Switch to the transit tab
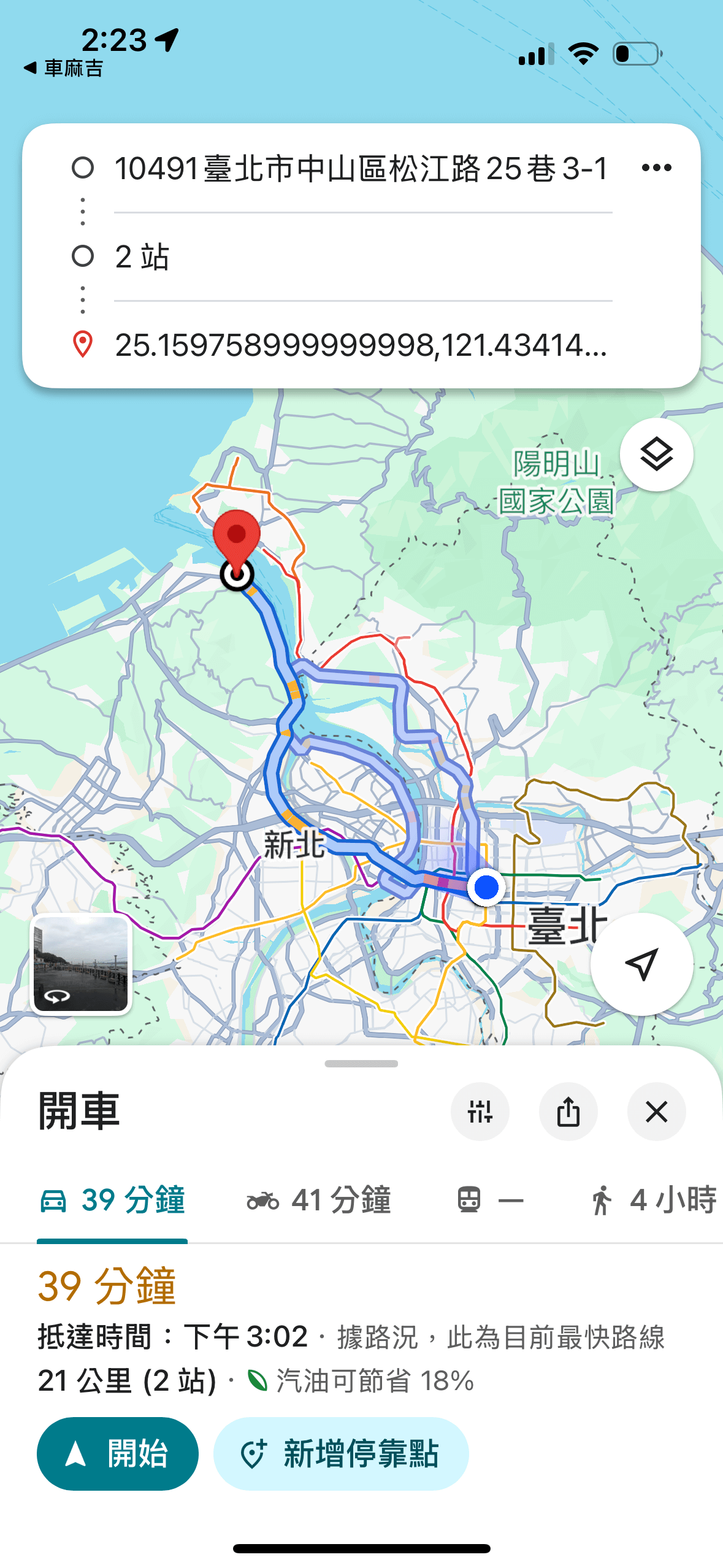The height and width of the screenshot is (1568, 723). pos(491,1200)
